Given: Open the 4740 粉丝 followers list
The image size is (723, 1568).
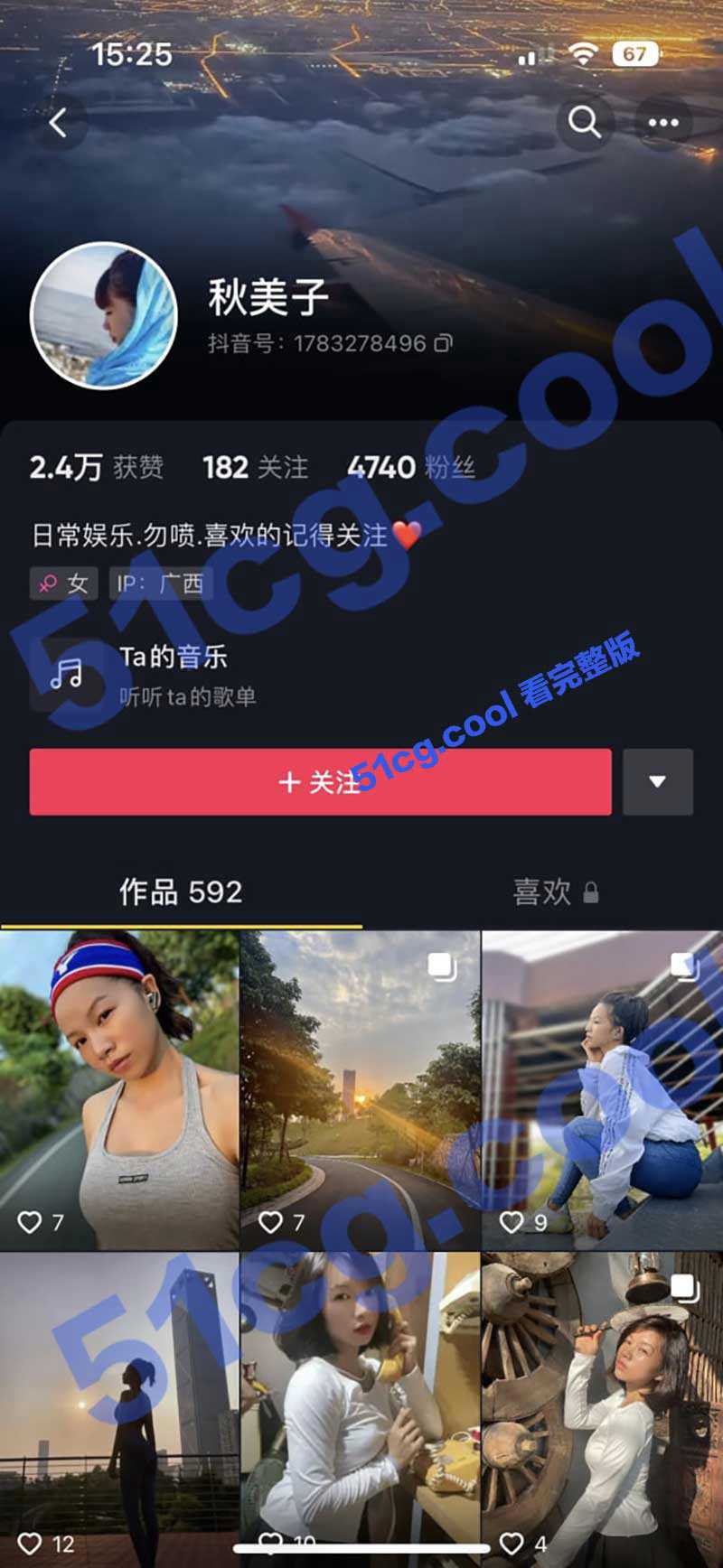Looking at the screenshot, I should 410,467.
